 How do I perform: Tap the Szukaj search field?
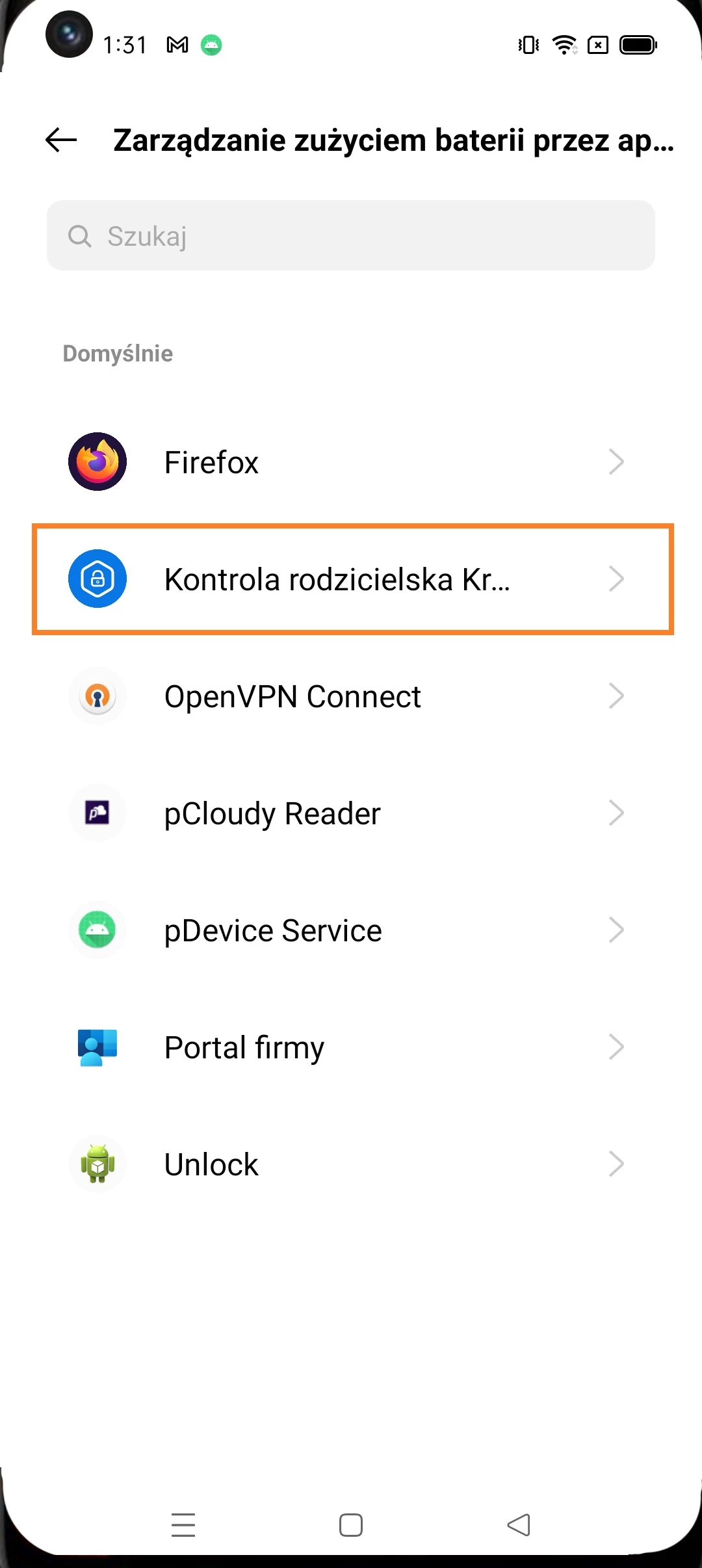coord(351,236)
